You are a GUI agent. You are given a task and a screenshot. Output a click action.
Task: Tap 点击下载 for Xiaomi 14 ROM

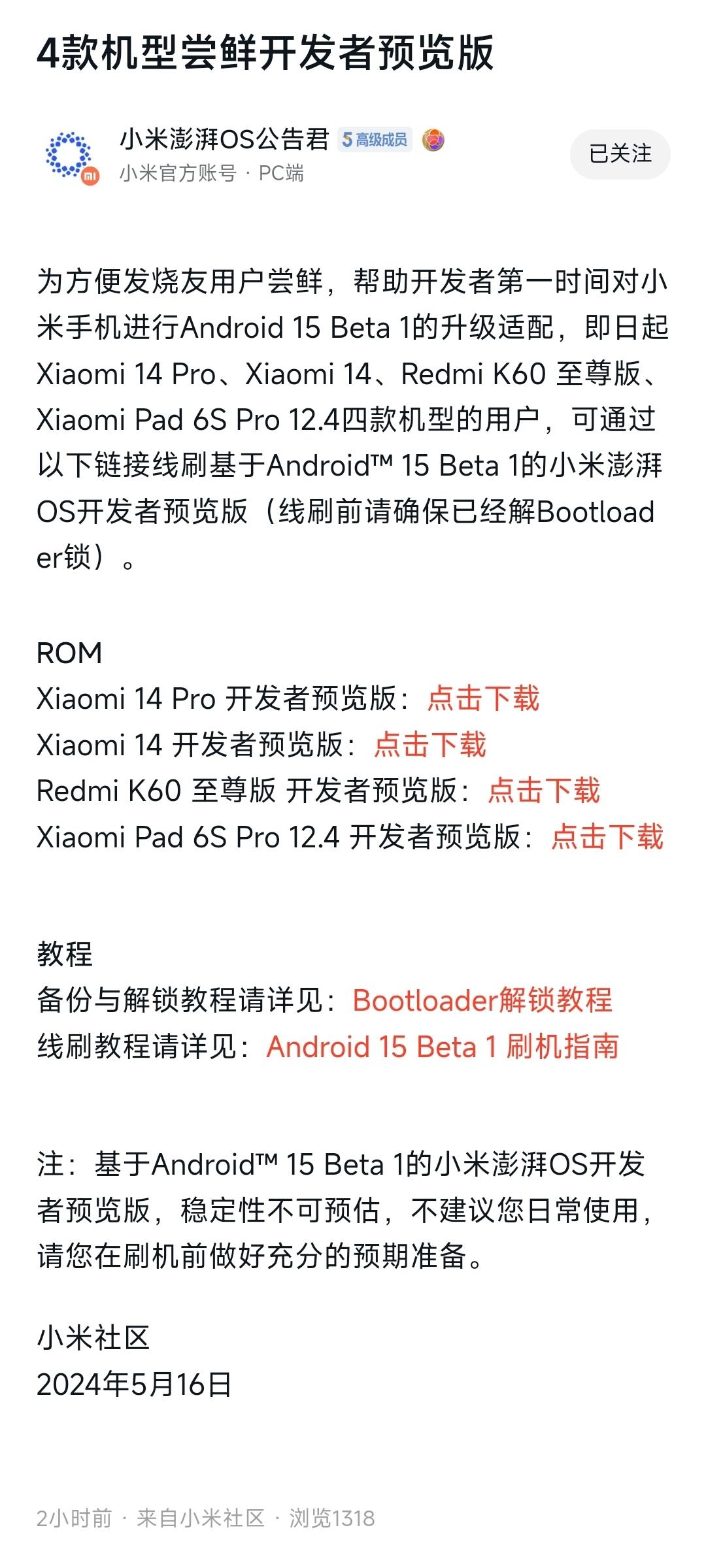point(430,745)
